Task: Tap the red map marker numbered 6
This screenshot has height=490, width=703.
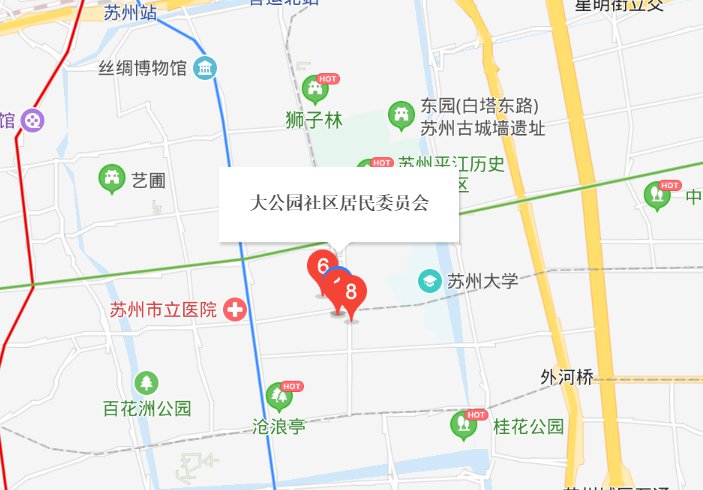Action: (320, 267)
